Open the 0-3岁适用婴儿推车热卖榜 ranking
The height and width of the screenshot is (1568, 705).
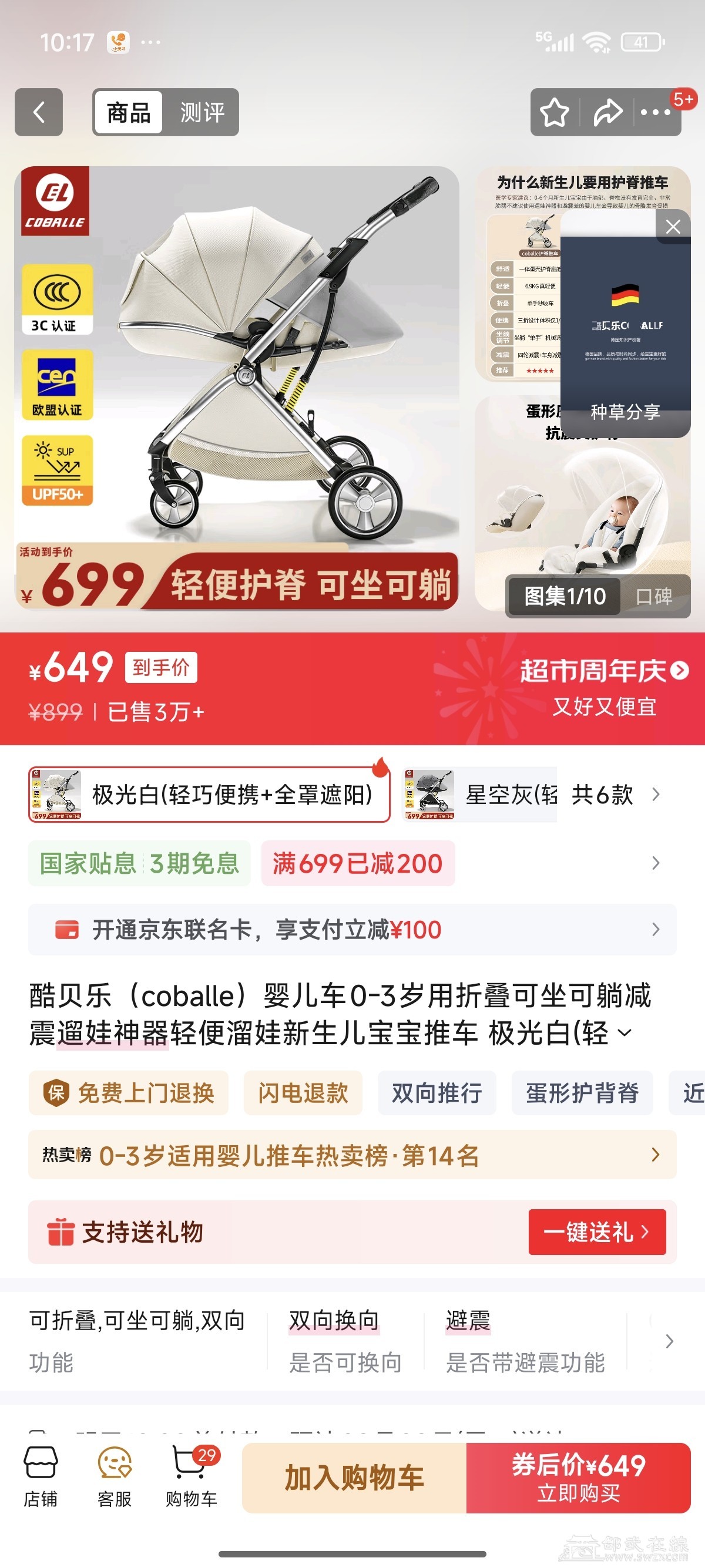point(352,1155)
